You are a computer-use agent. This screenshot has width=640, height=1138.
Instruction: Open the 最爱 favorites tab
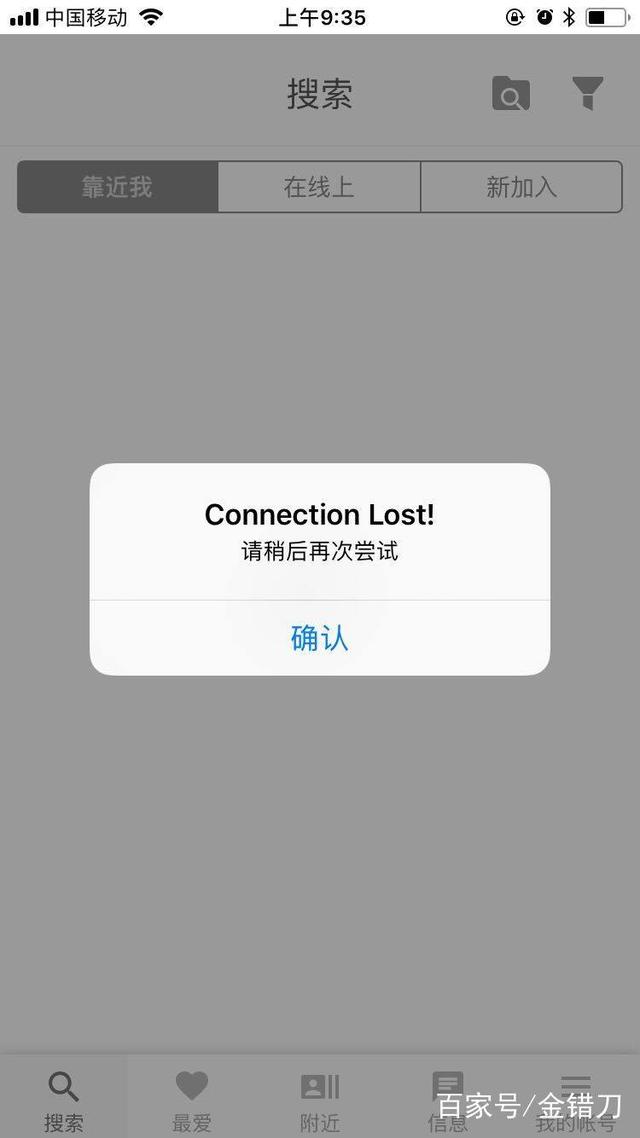coord(192,1100)
